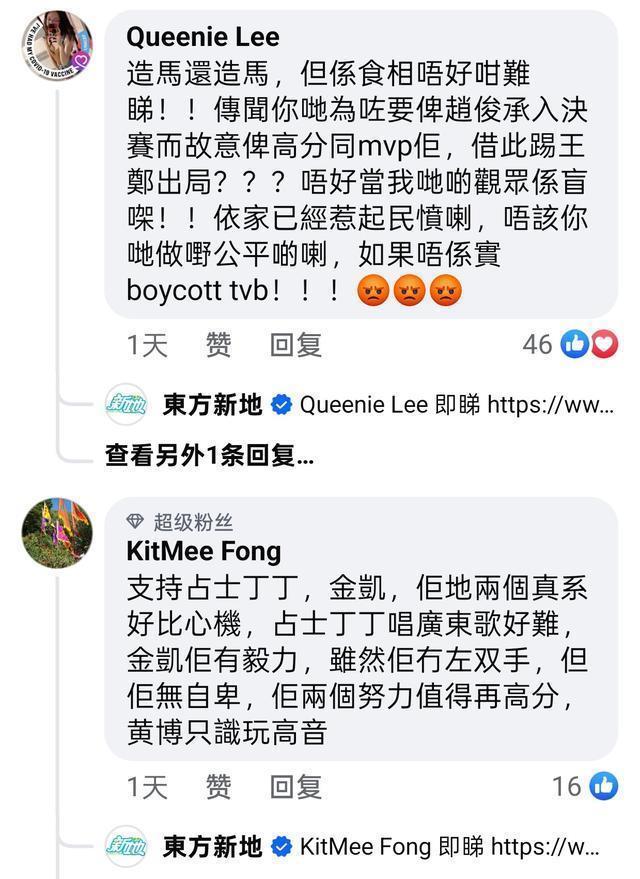Expand 查看另外1条回复
This screenshot has width=640, height=879.
point(209,456)
